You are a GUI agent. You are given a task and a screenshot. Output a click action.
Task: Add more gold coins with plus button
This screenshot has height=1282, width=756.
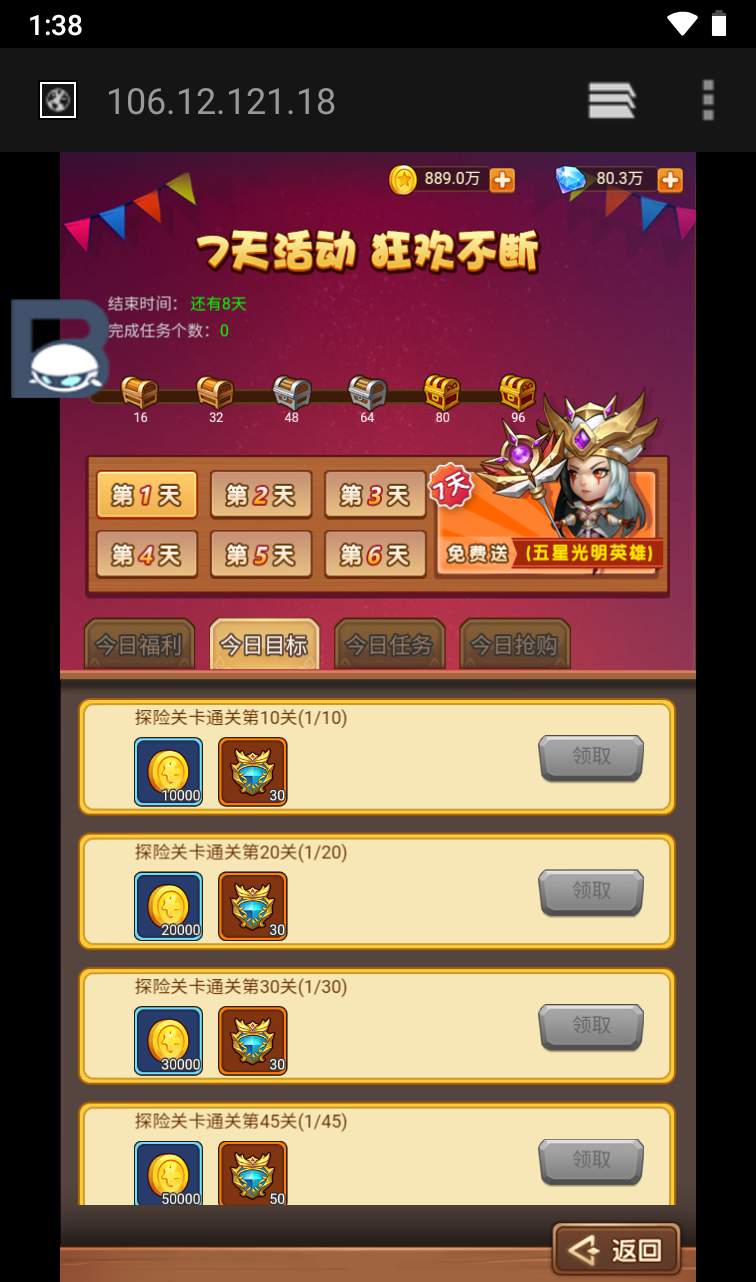[502, 179]
